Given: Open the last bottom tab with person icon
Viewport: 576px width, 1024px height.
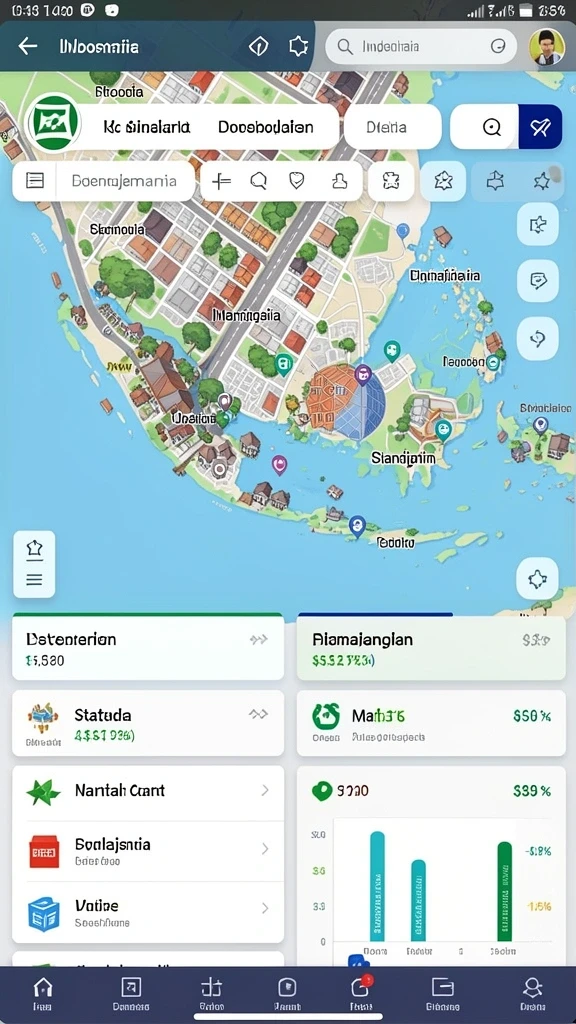Looking at the screenshot, I should 532,994.
